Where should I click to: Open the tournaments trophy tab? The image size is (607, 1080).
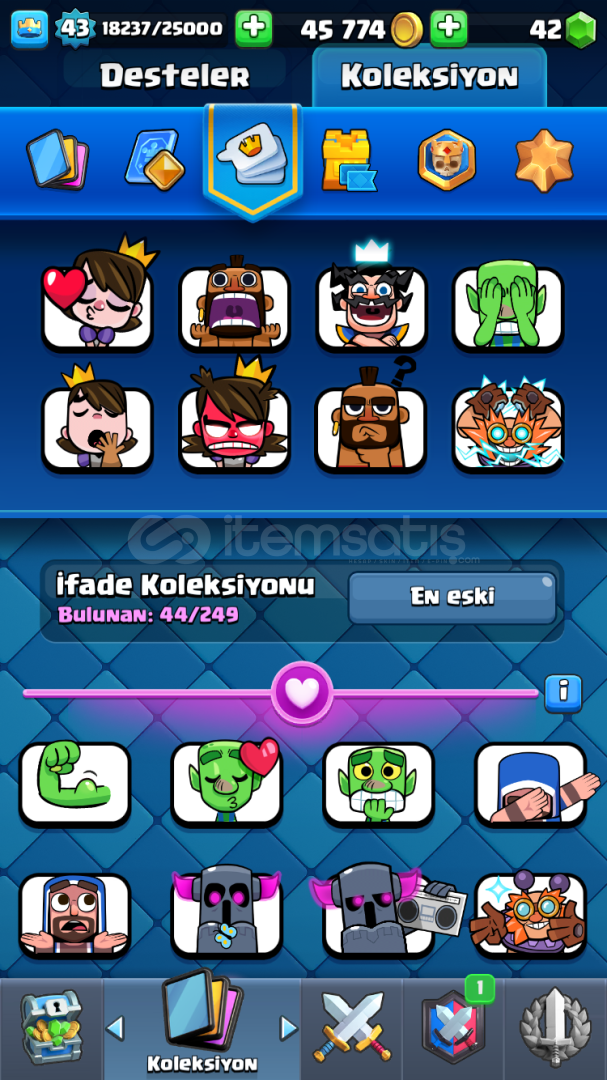(556, 1027)
